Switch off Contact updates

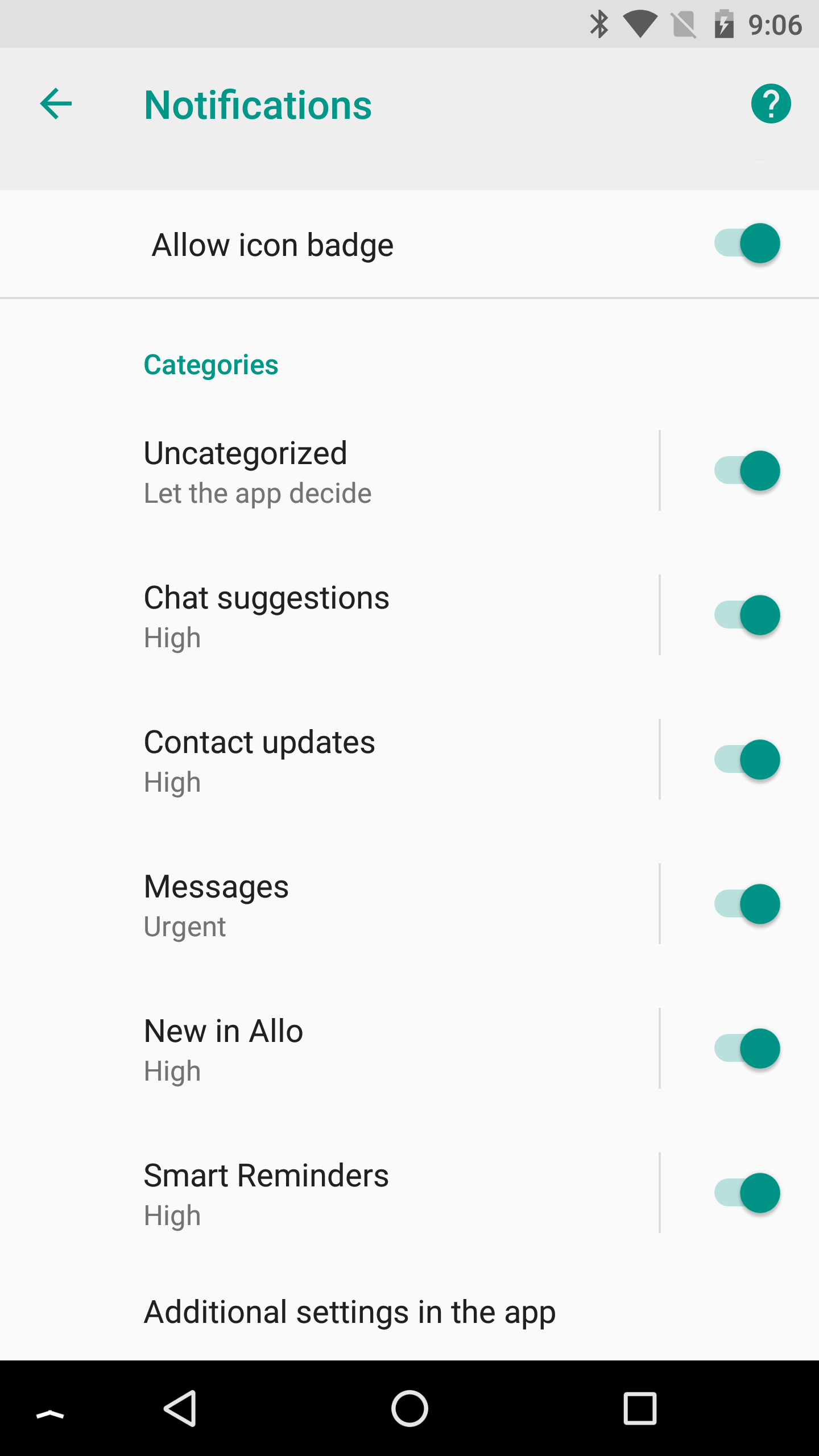tap(747, 760)
